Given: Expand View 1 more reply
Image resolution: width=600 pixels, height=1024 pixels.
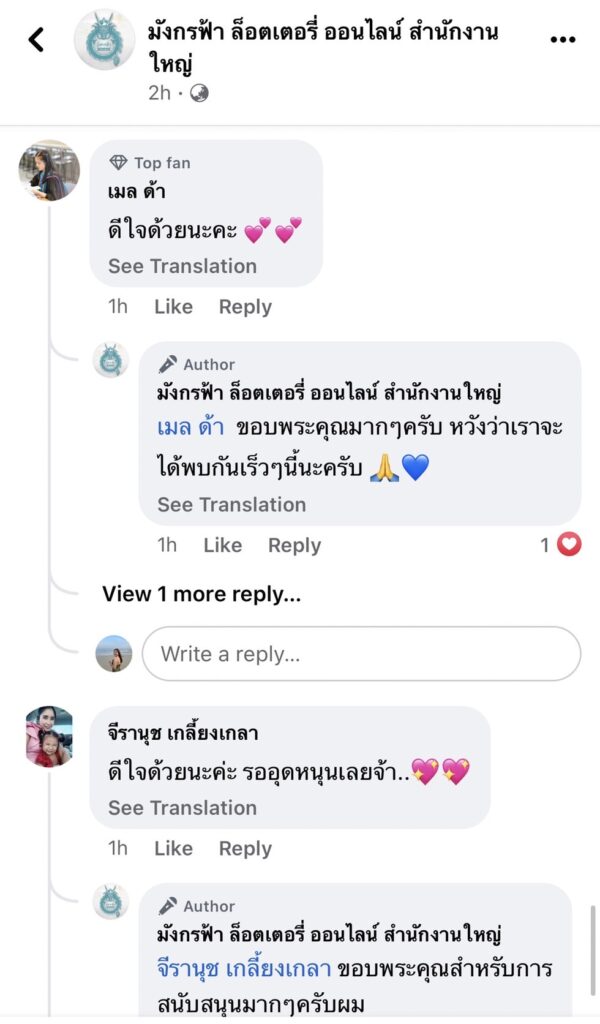Looking at the screenshot, I should pos(201,594).
